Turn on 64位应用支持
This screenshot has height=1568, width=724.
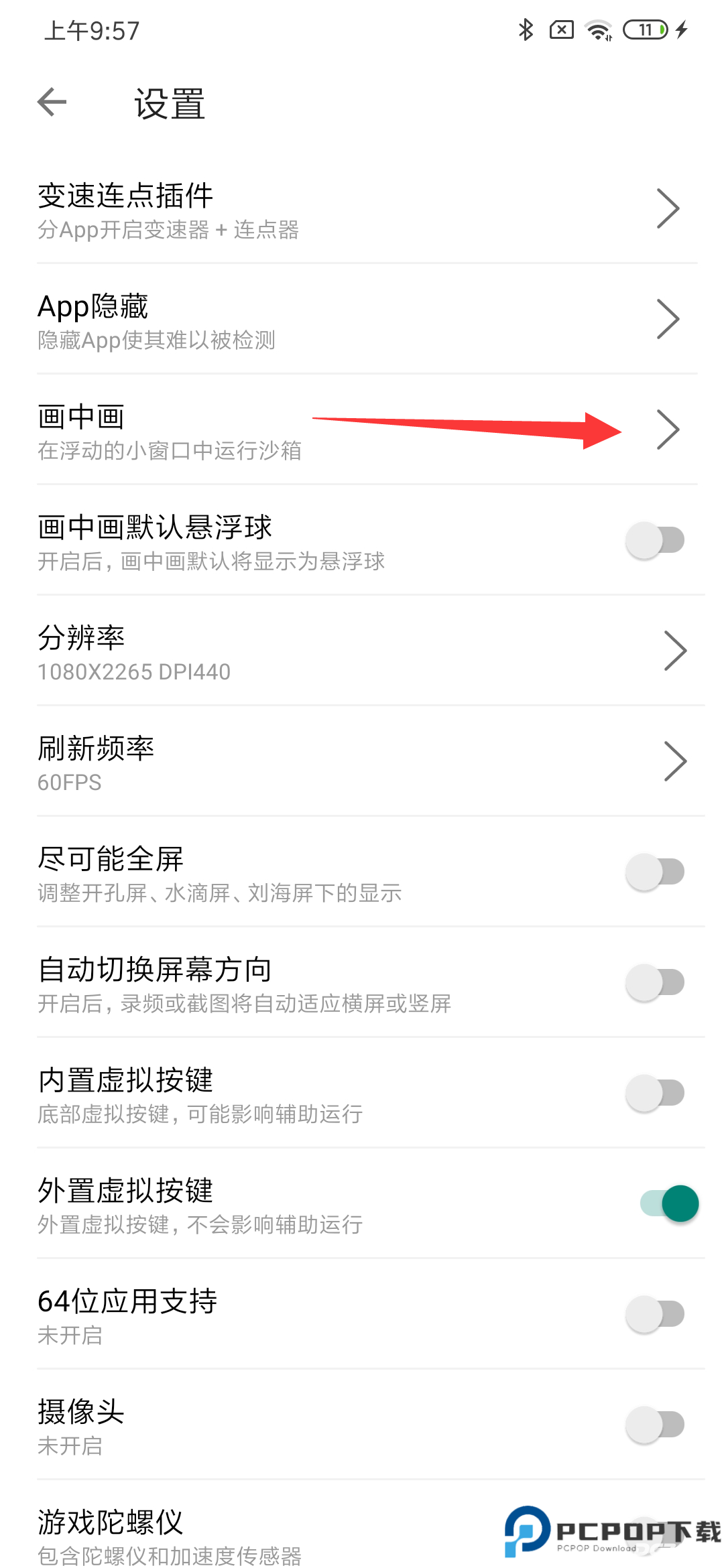[655, 1314]
